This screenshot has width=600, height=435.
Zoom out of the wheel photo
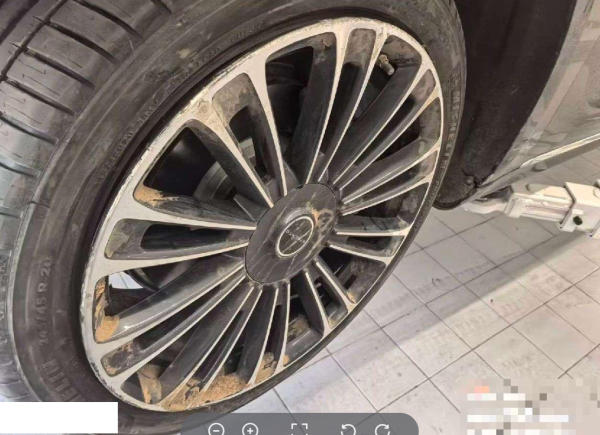tap(217, 429)
